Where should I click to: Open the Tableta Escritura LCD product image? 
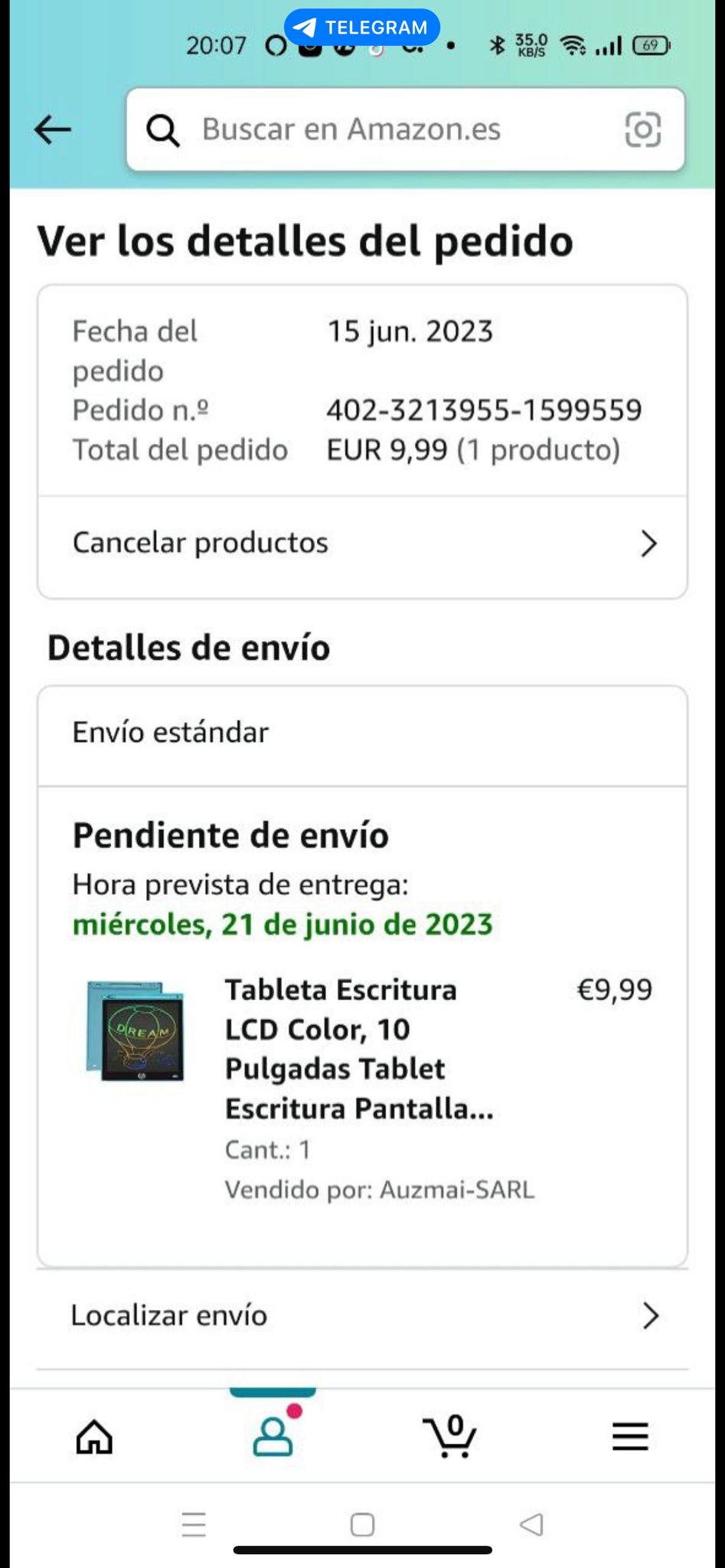136,1031
